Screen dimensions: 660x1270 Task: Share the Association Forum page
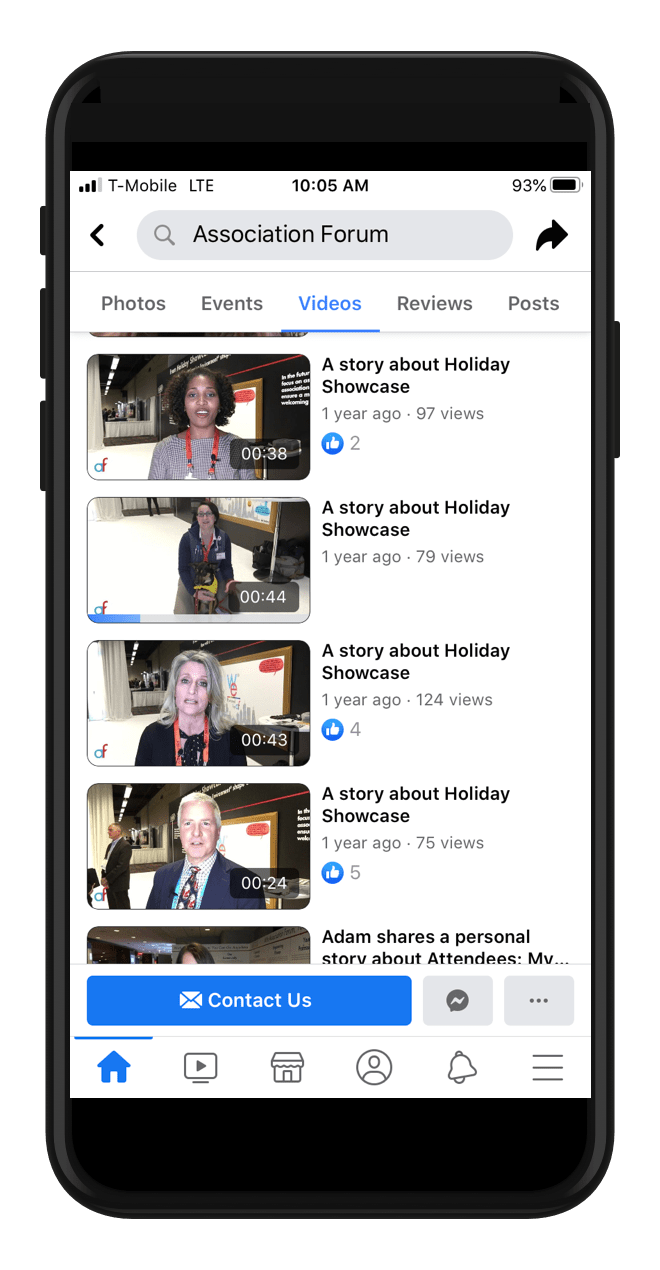[x=551, y=235]
